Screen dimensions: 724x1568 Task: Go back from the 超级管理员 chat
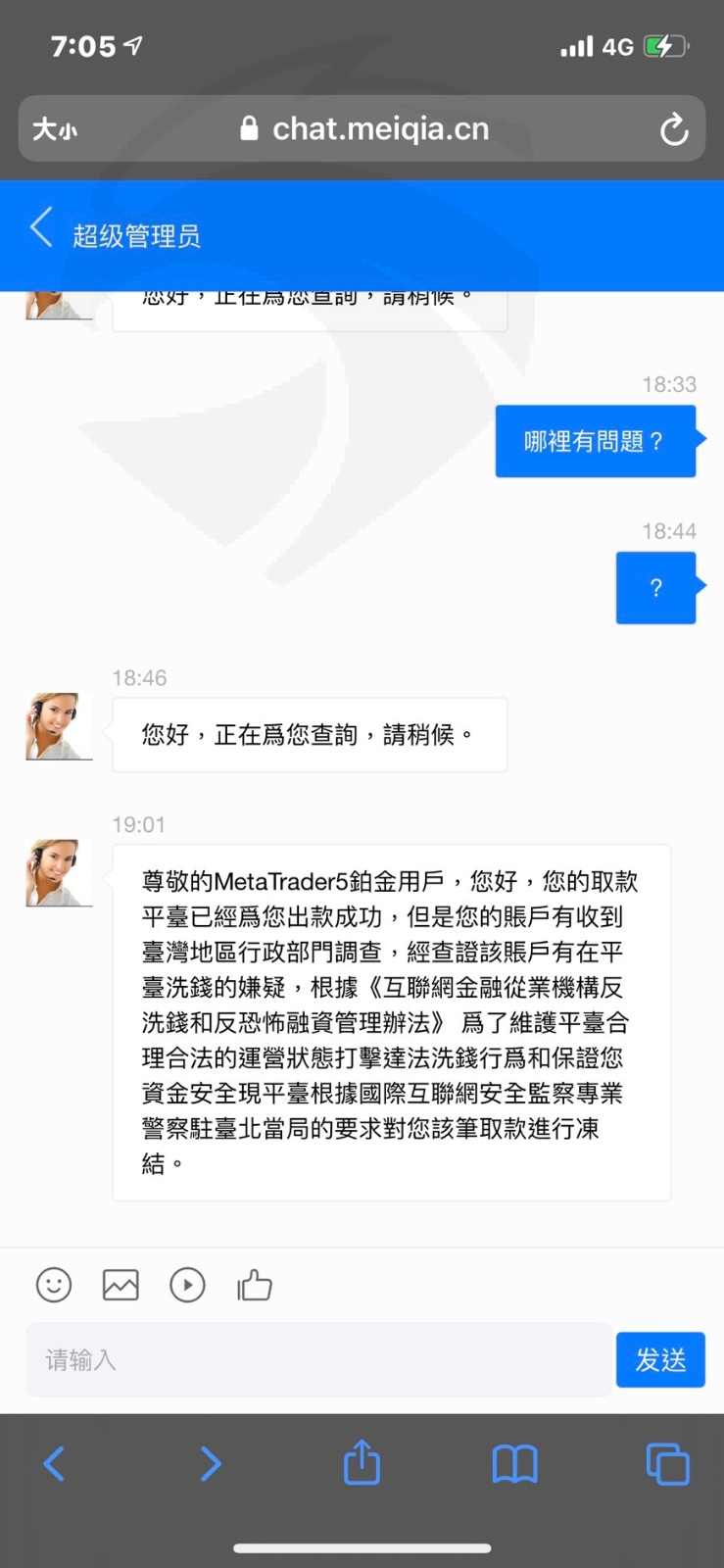(x=41, y=228)
